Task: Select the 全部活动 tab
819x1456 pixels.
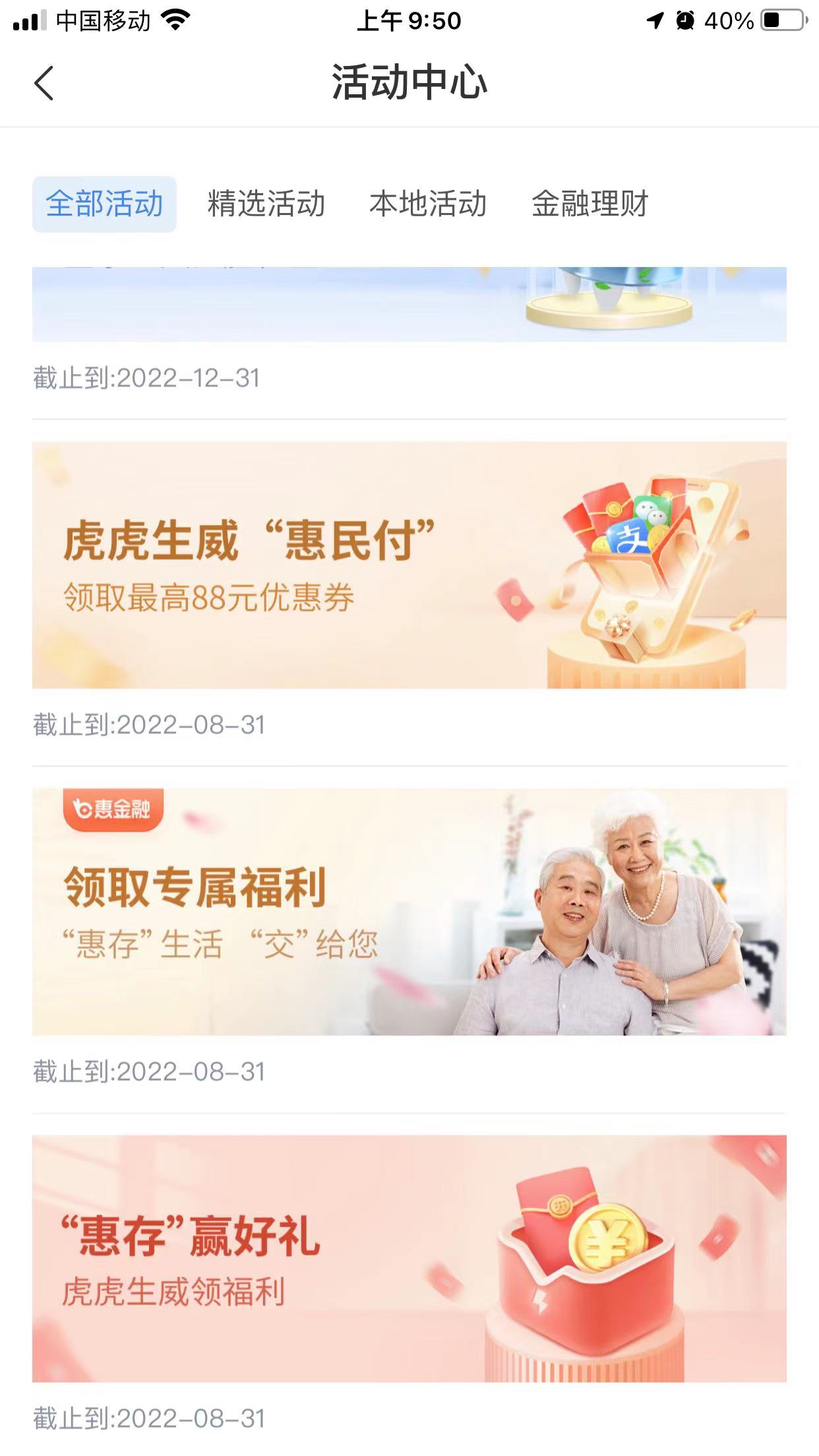Action: (x=104, y=204)
